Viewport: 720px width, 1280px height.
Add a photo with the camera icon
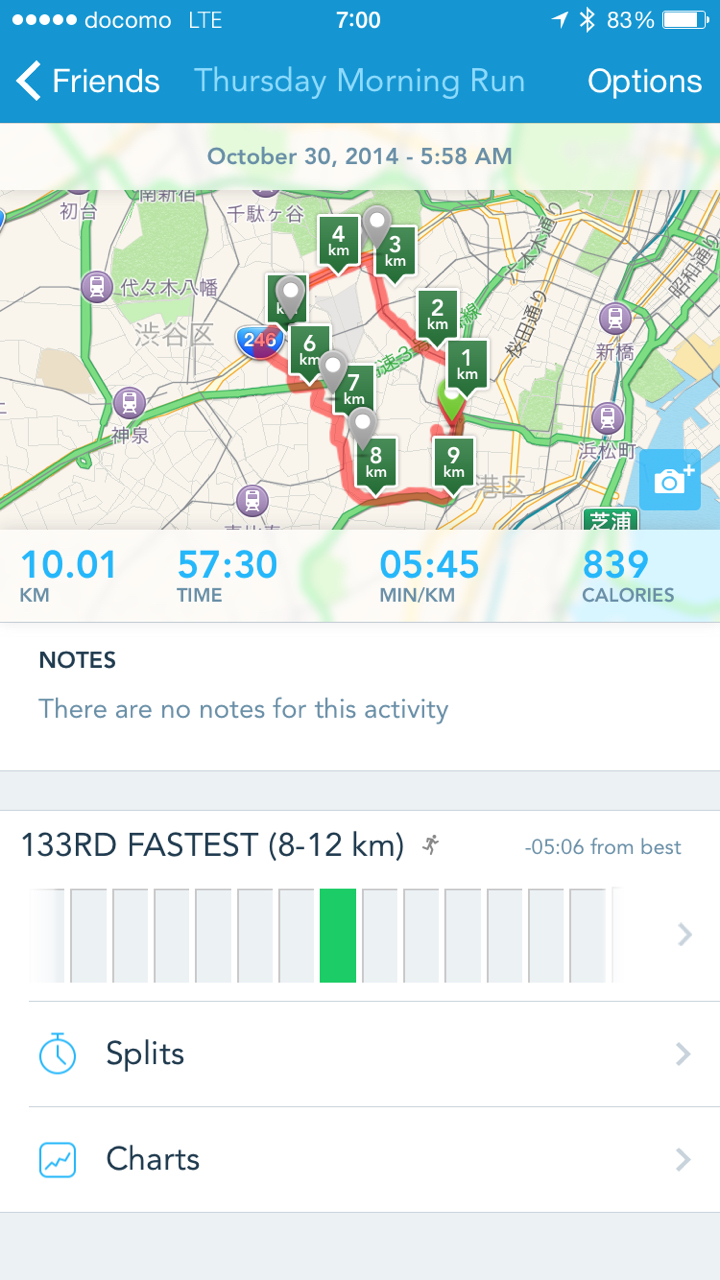[669, 481]
